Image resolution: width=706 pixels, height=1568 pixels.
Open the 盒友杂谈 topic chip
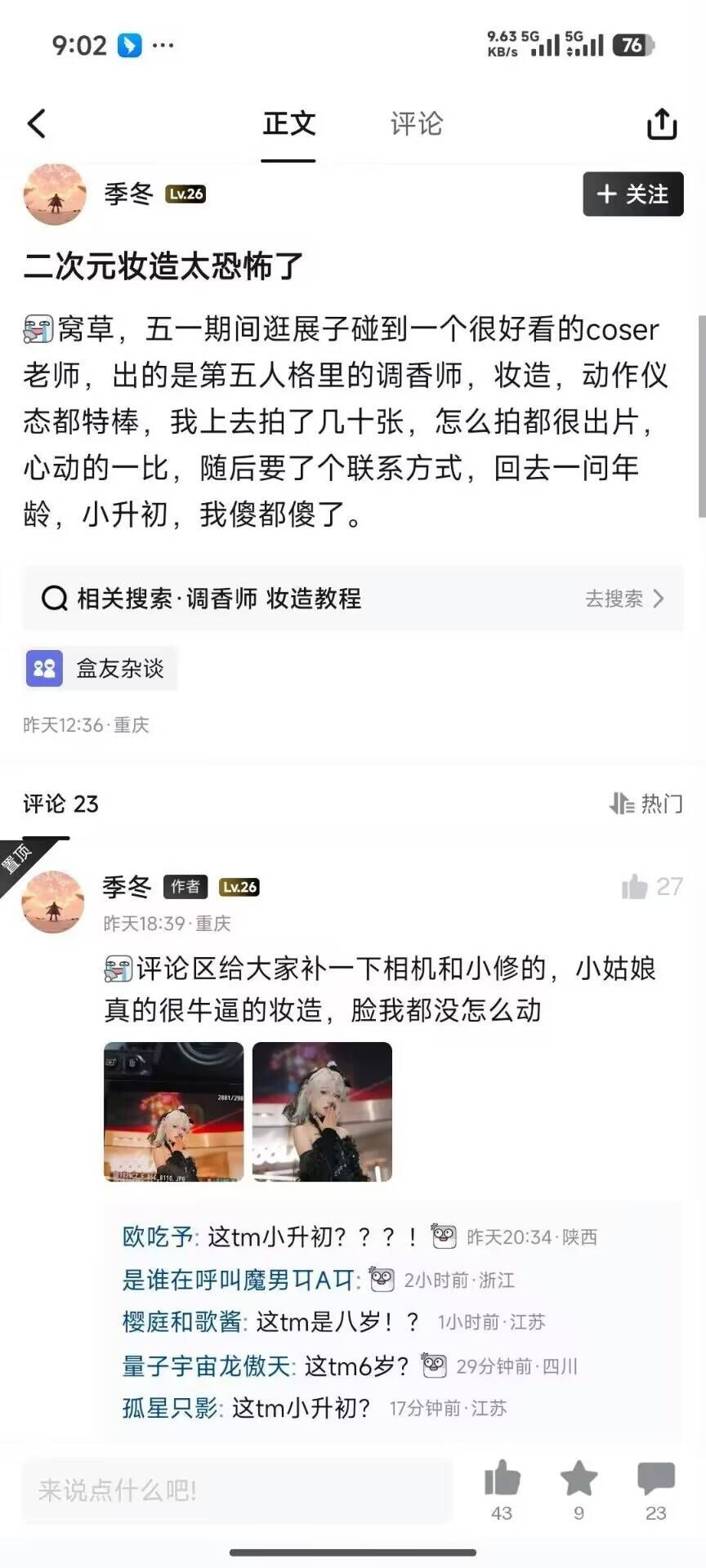[x=100, y=669]
